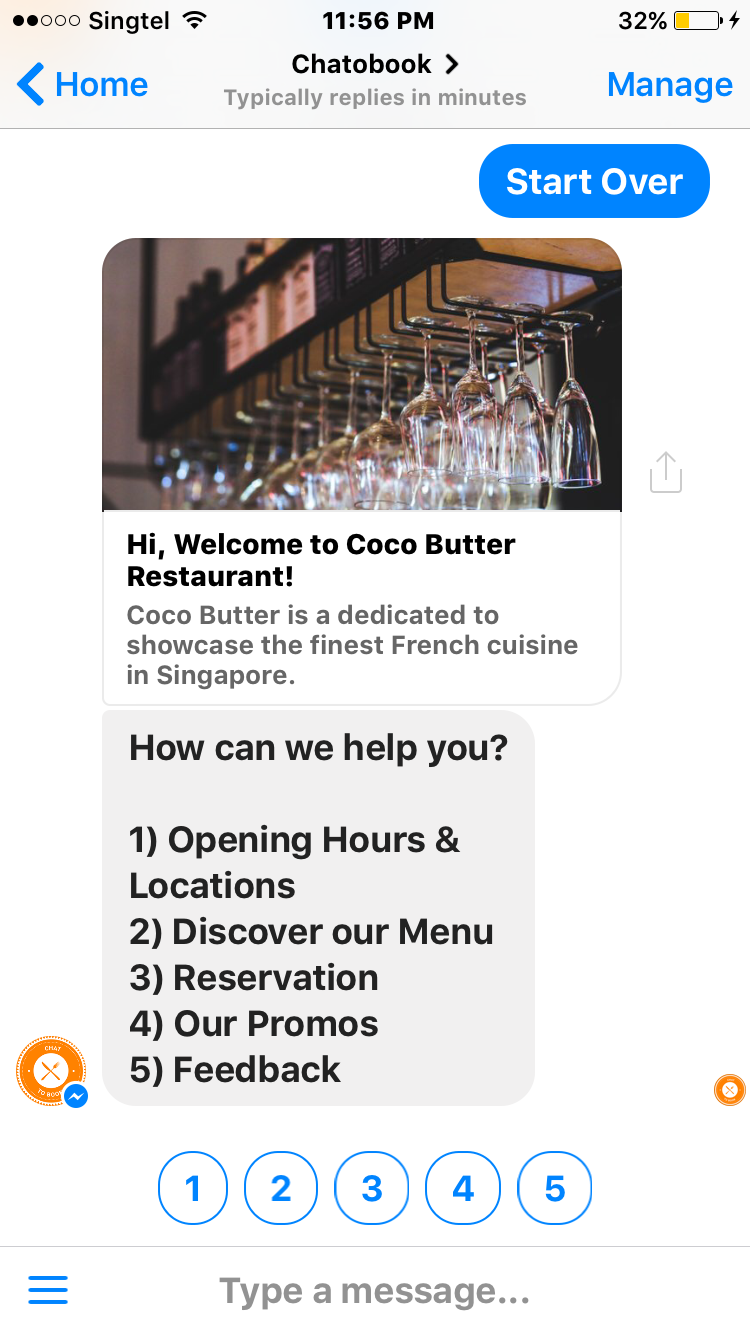Pick quick reply 3 for Reservation

coord(372,1188)
